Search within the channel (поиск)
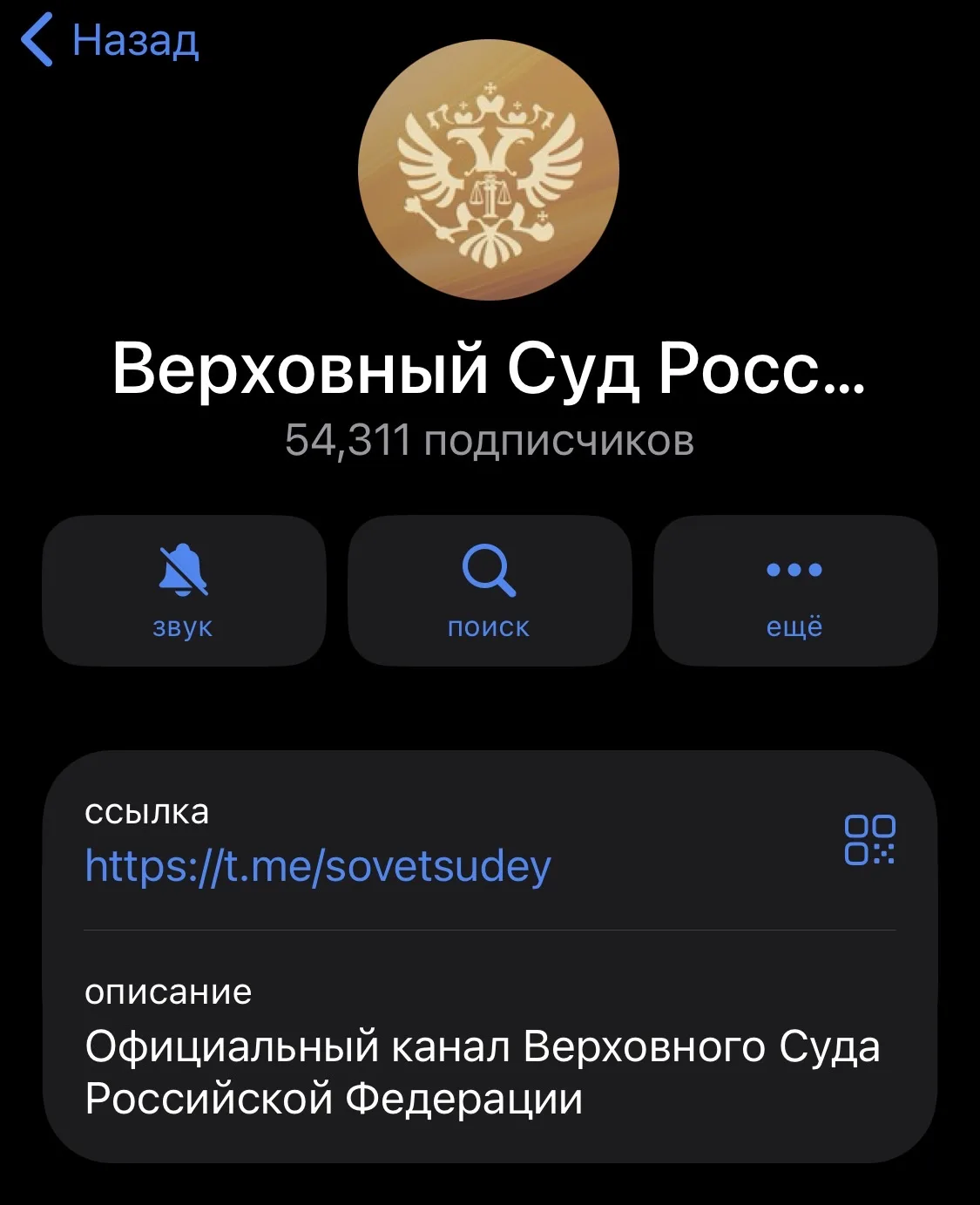This screenshot has width=980, height=1205. 489,591
